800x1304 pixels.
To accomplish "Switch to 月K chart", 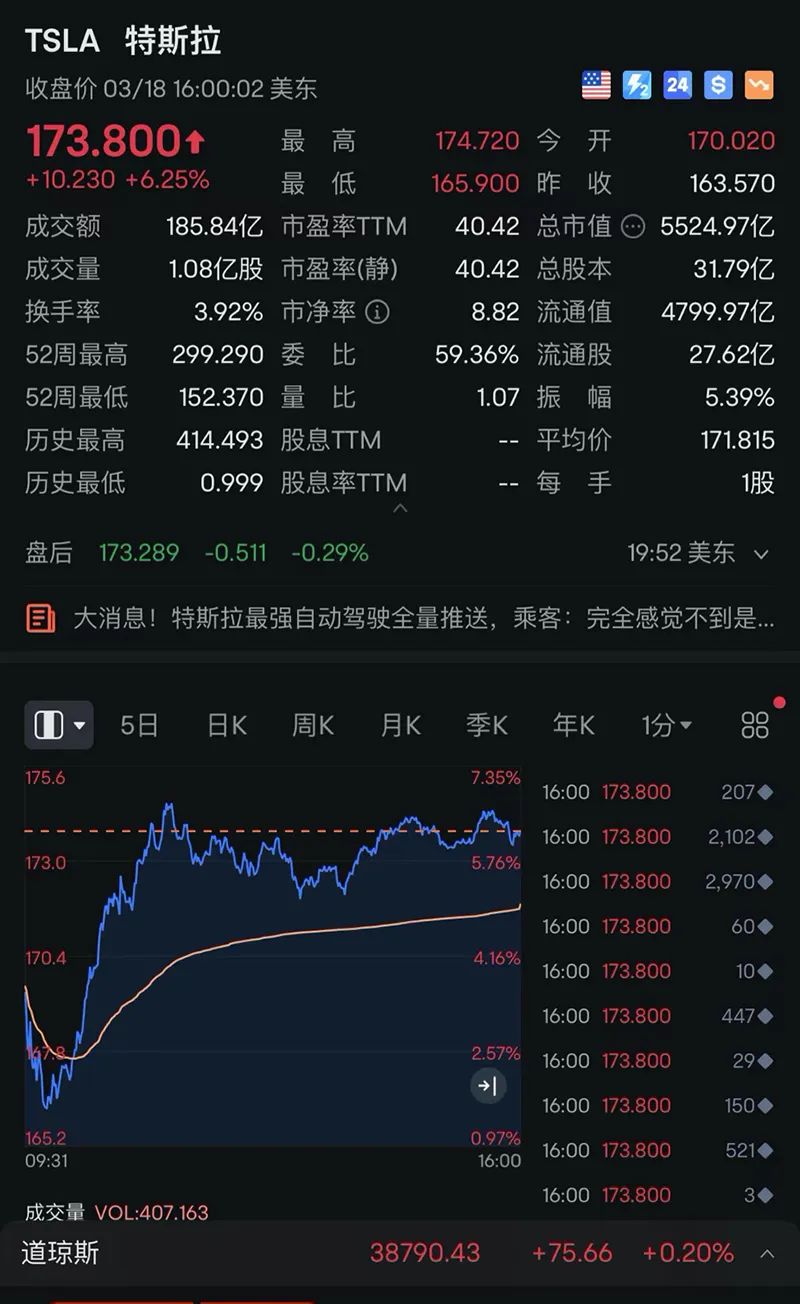I will pyautogui.click(x=400, y=725).
